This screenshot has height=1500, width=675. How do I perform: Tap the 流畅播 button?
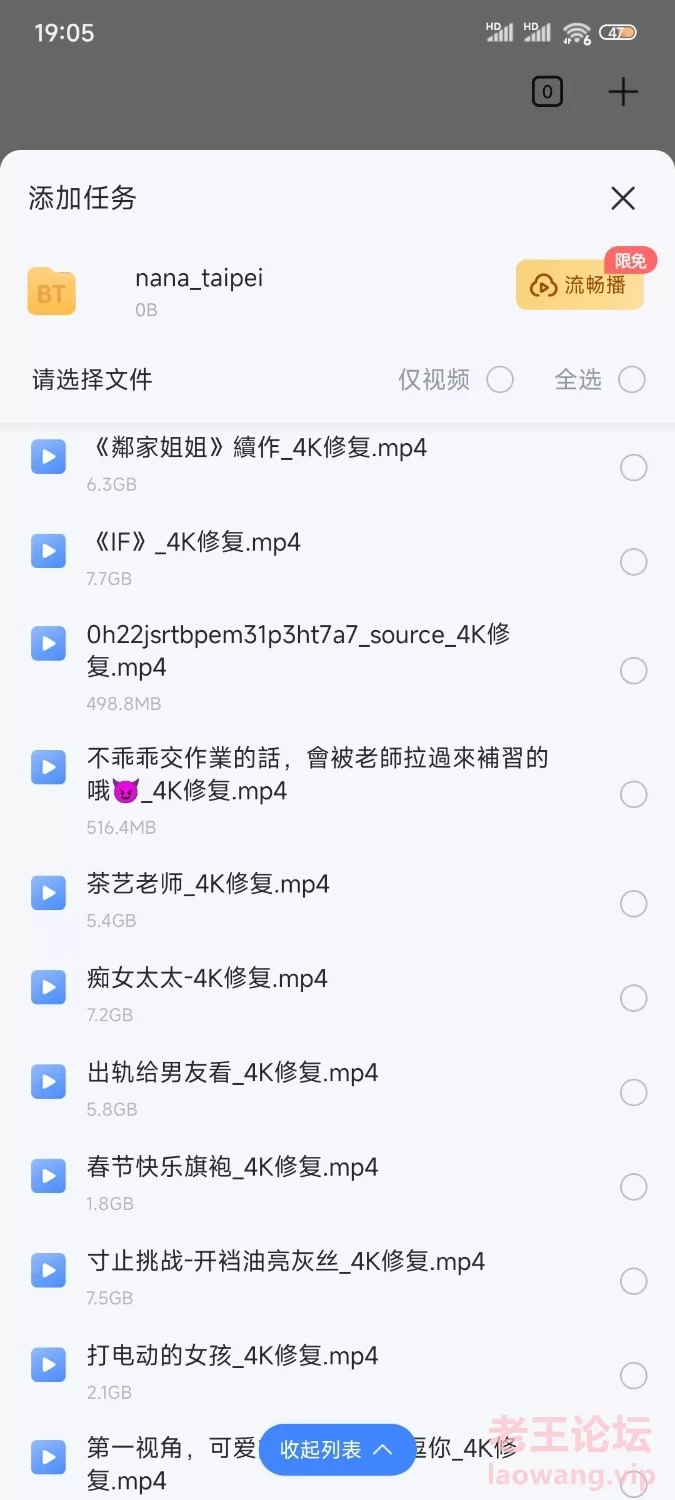coord(579,285)
